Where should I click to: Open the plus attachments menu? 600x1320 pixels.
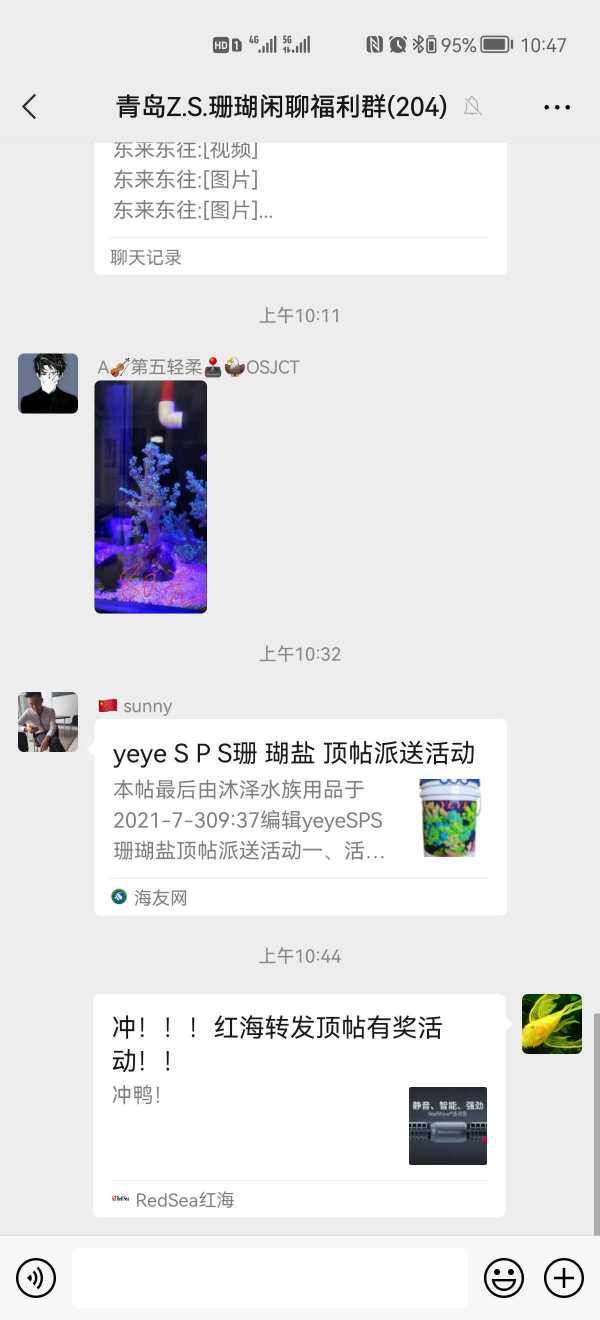click(x=564, y=1277)
